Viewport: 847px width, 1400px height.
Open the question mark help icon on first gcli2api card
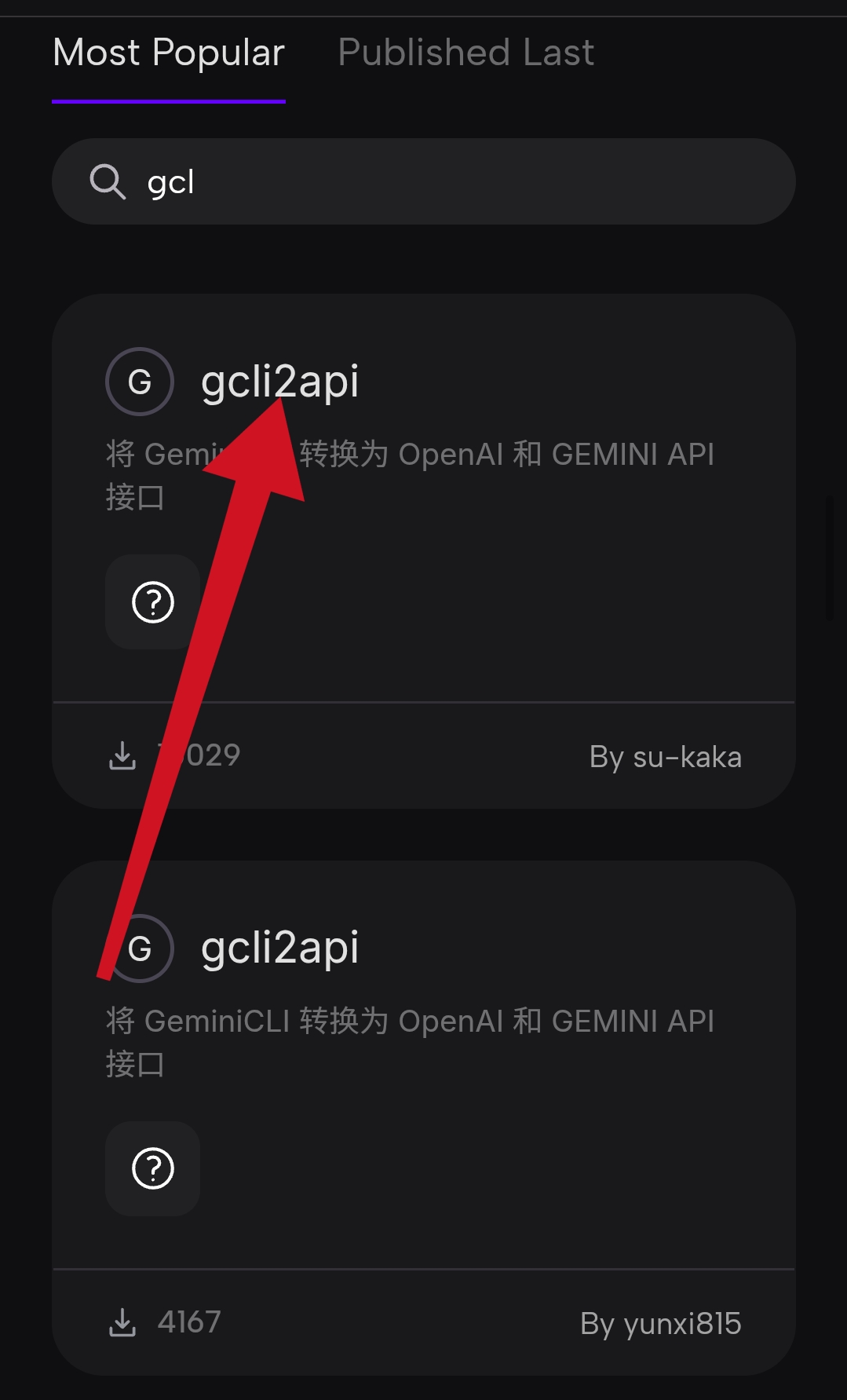pyautogui.click(x=152, y=602)
